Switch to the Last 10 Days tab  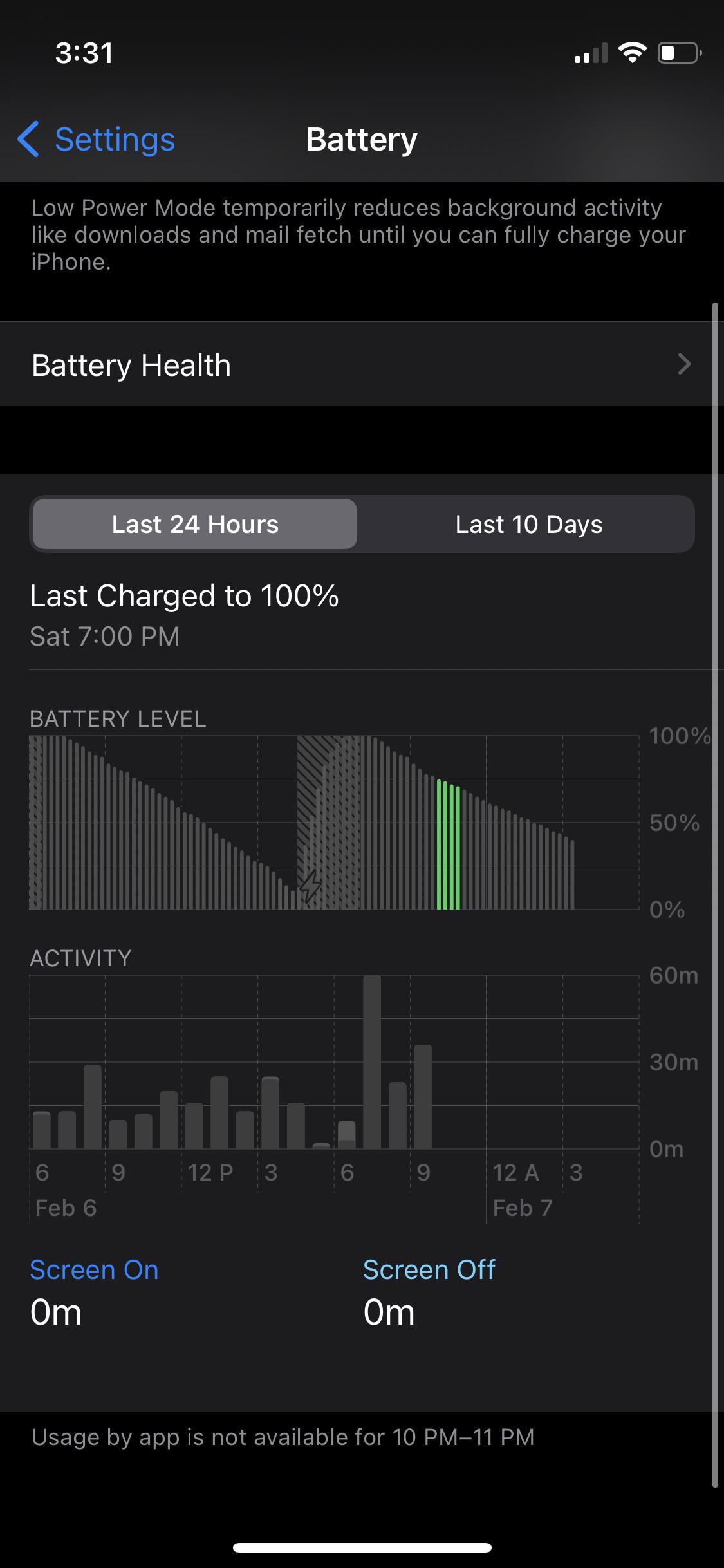pyautogui.click(x=528, y=524)
